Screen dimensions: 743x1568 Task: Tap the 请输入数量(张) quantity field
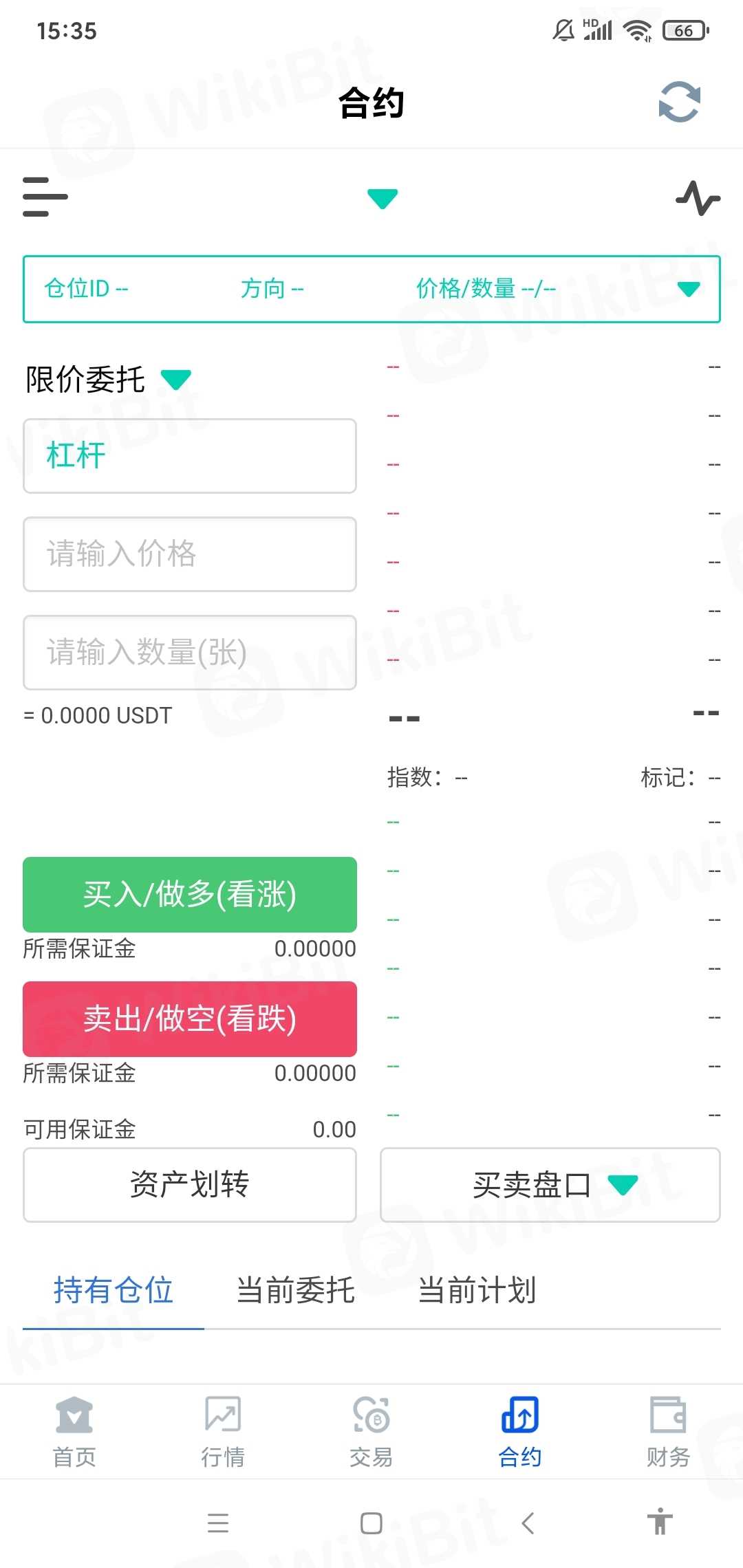pos(190,653)
